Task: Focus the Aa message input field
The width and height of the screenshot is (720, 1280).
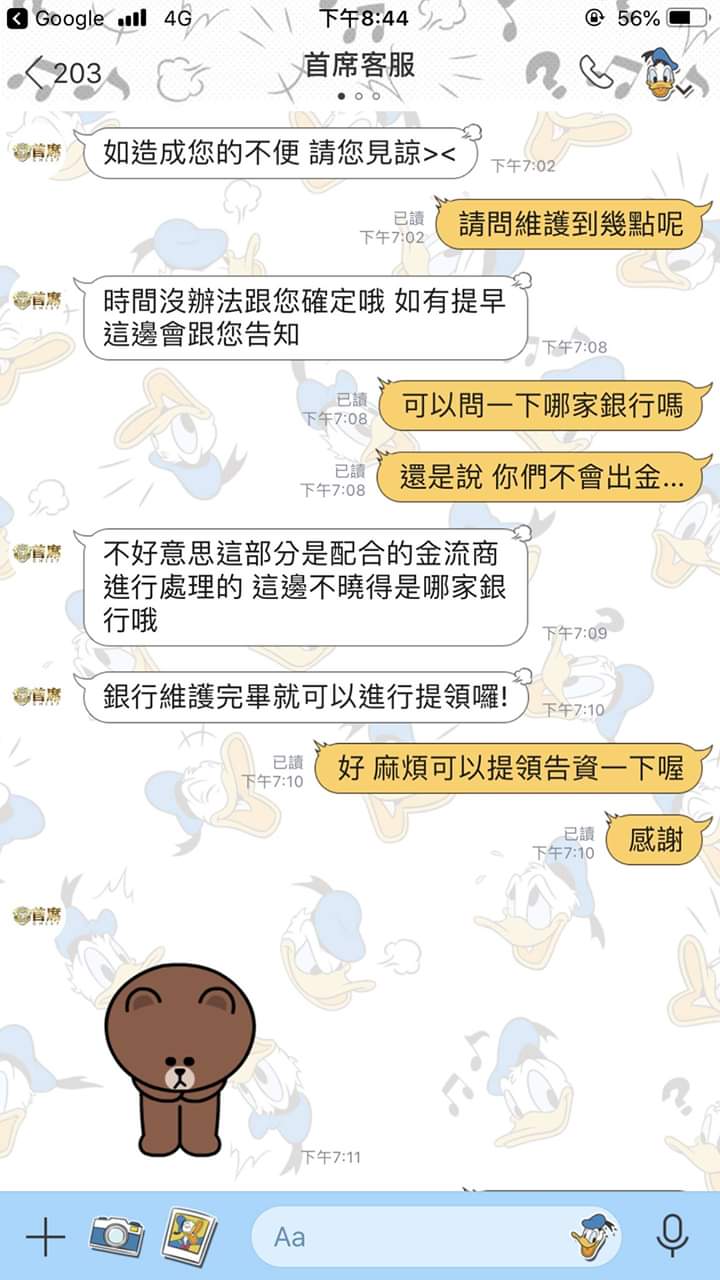Action: (x=410, y=1237)
